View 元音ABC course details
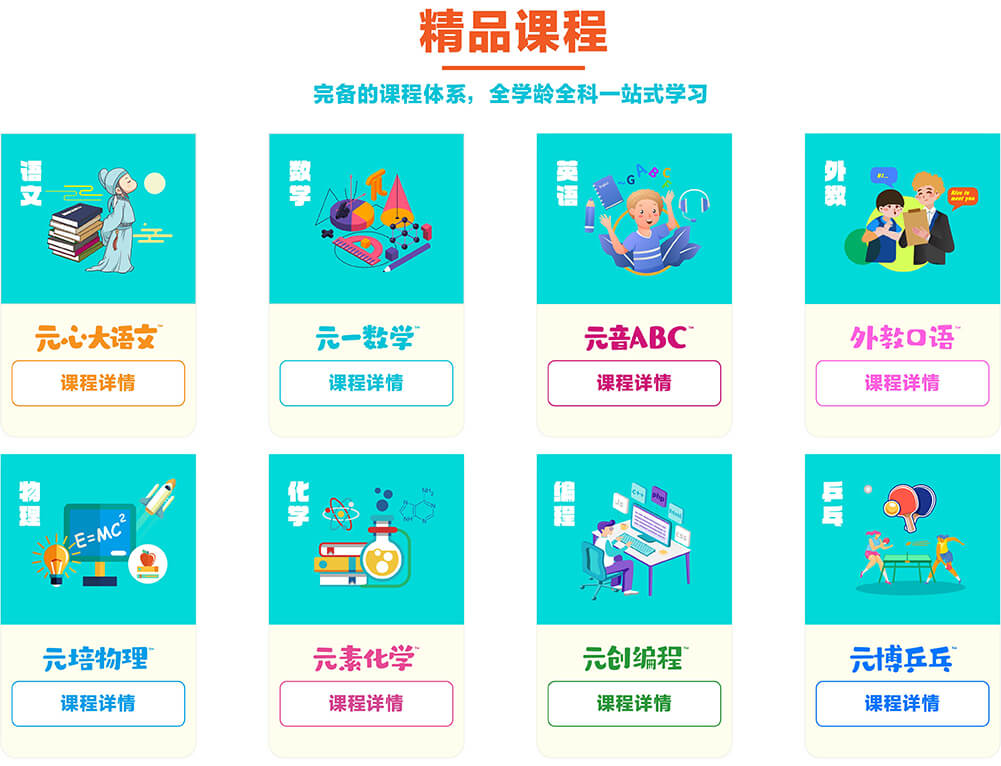The image size is (1001, 766). pyautogui.click(x=634, y=383)
